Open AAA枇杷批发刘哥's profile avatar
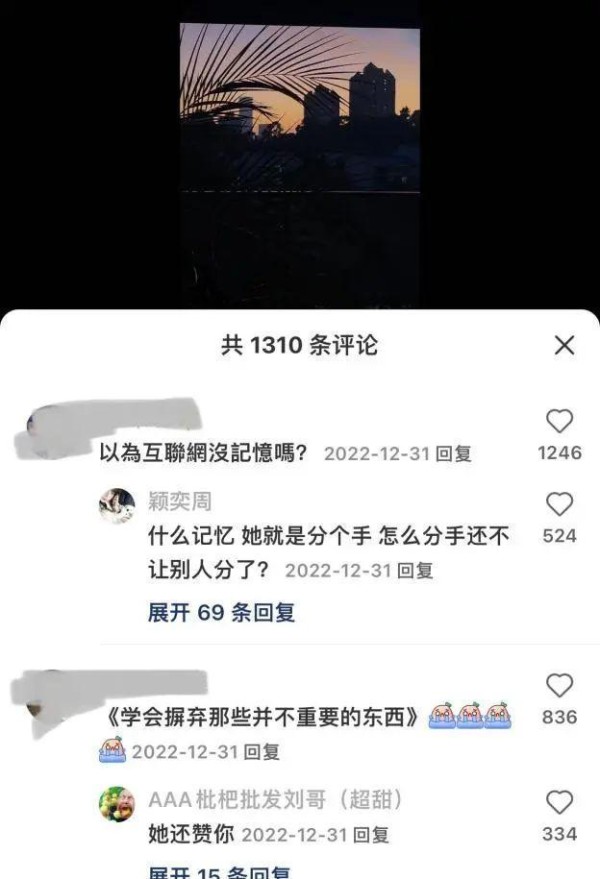600x879 pixels. click(x=117, y=803)
